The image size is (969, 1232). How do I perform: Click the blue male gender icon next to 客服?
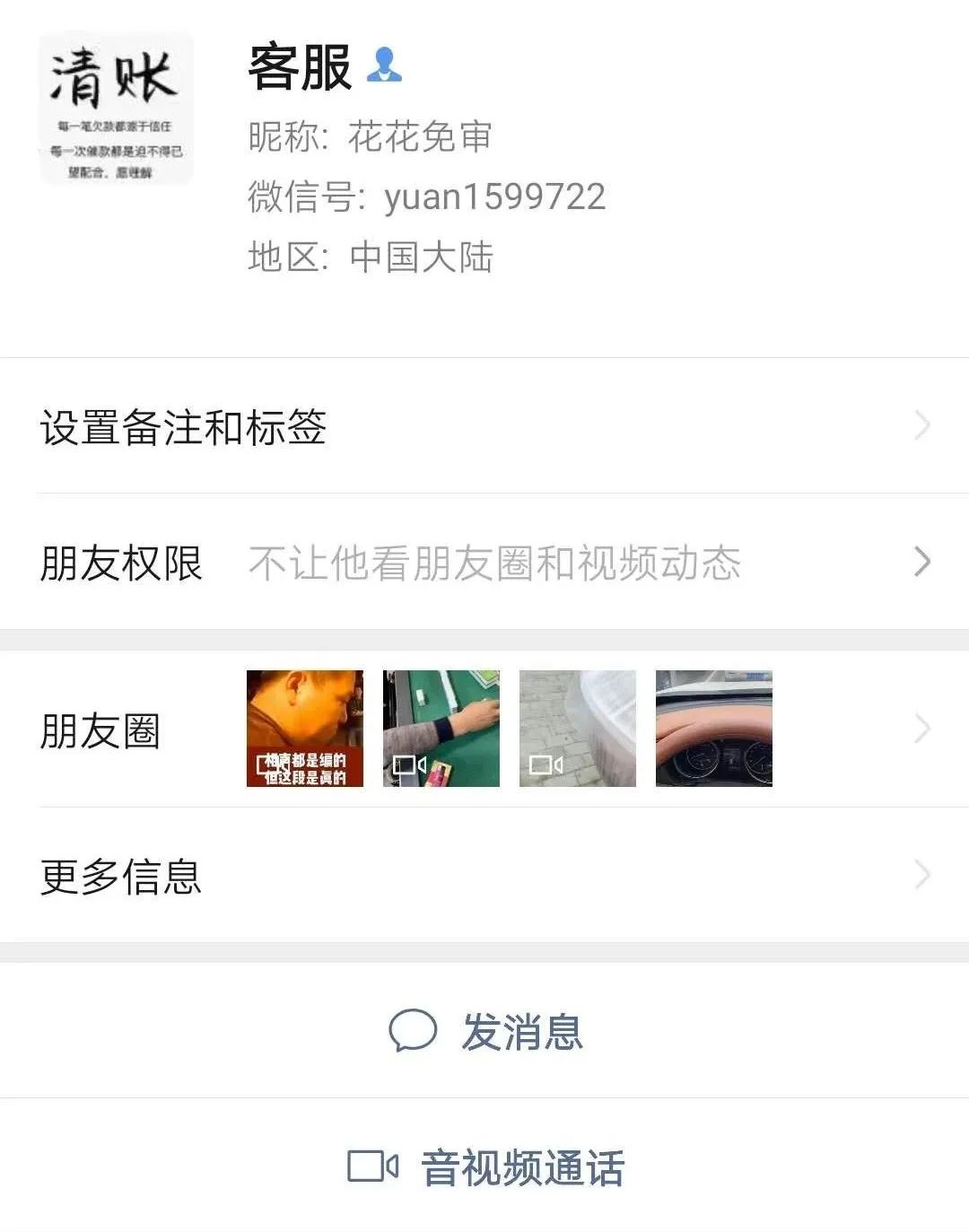click(x=386, y=66)
